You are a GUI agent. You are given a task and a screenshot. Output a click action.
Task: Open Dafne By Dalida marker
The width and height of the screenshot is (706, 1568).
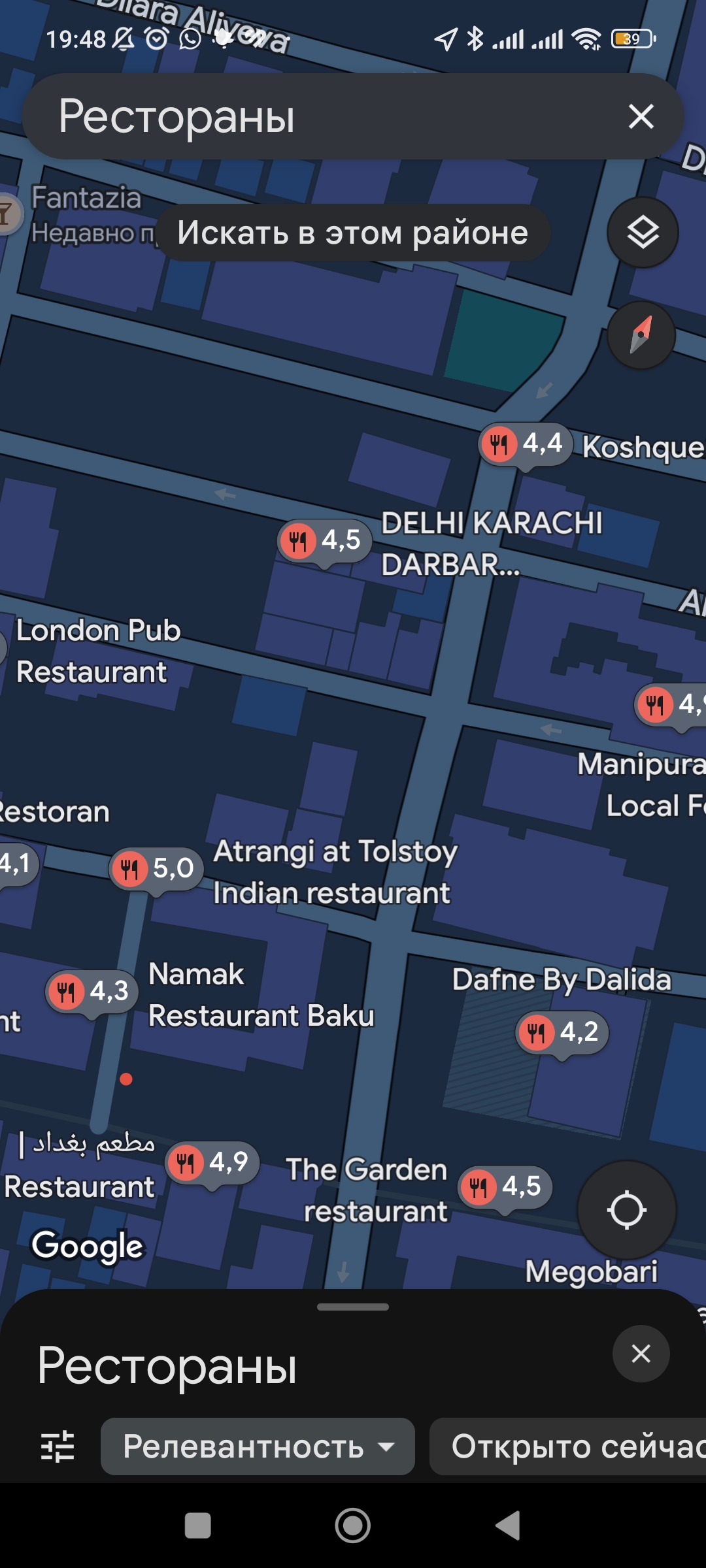click(562, 1033)
